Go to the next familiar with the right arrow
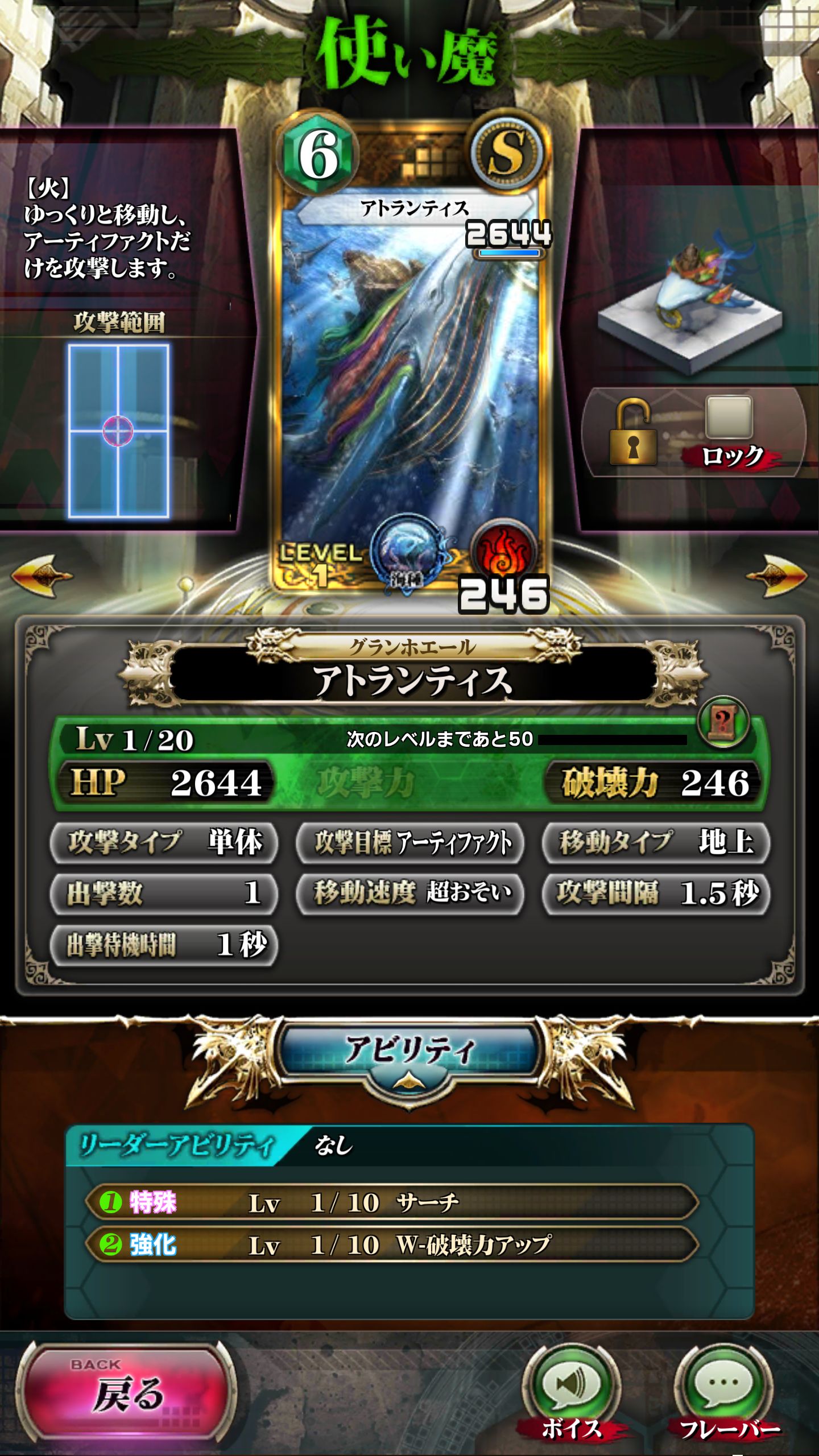 (777, 576)
